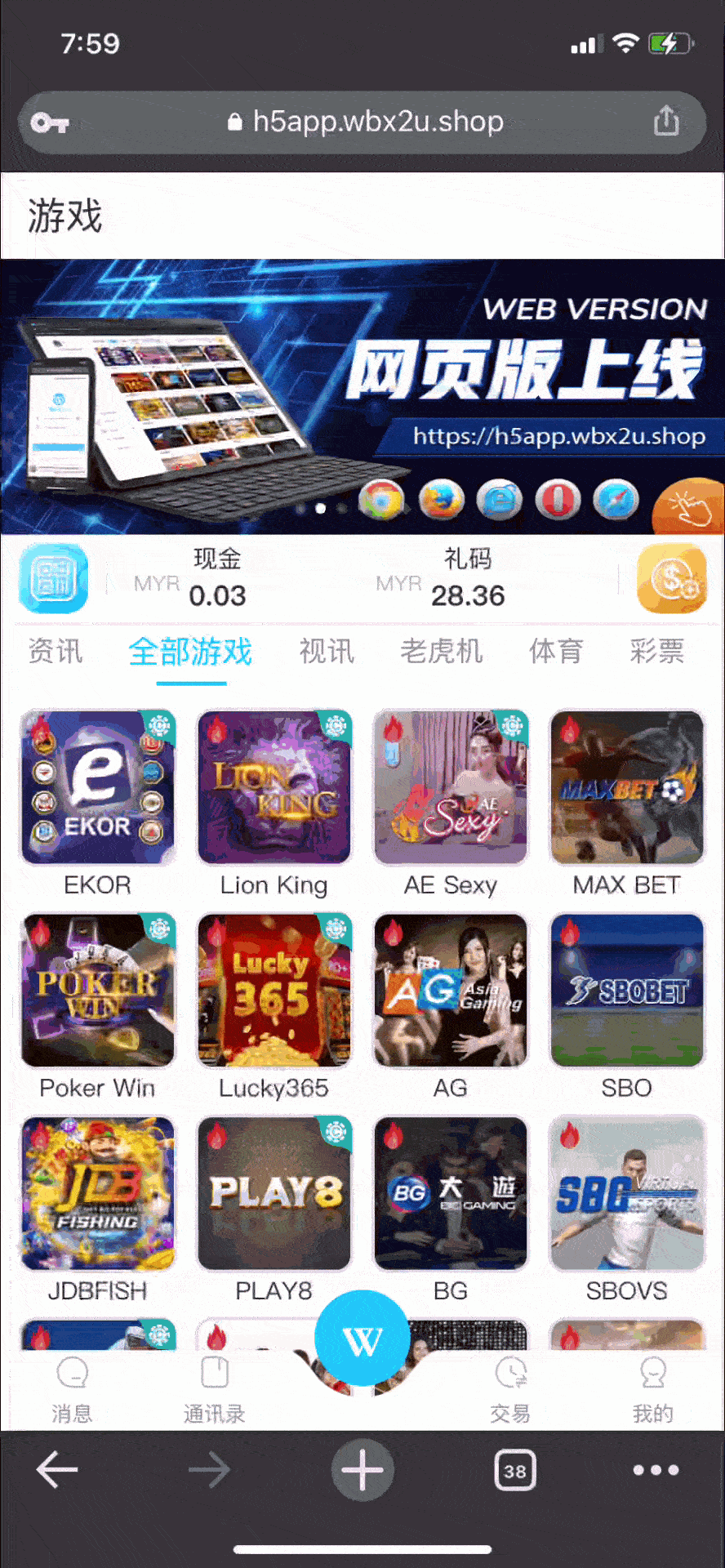
Task: Open the browser tabs switcher
Action: coord(514,1471)
